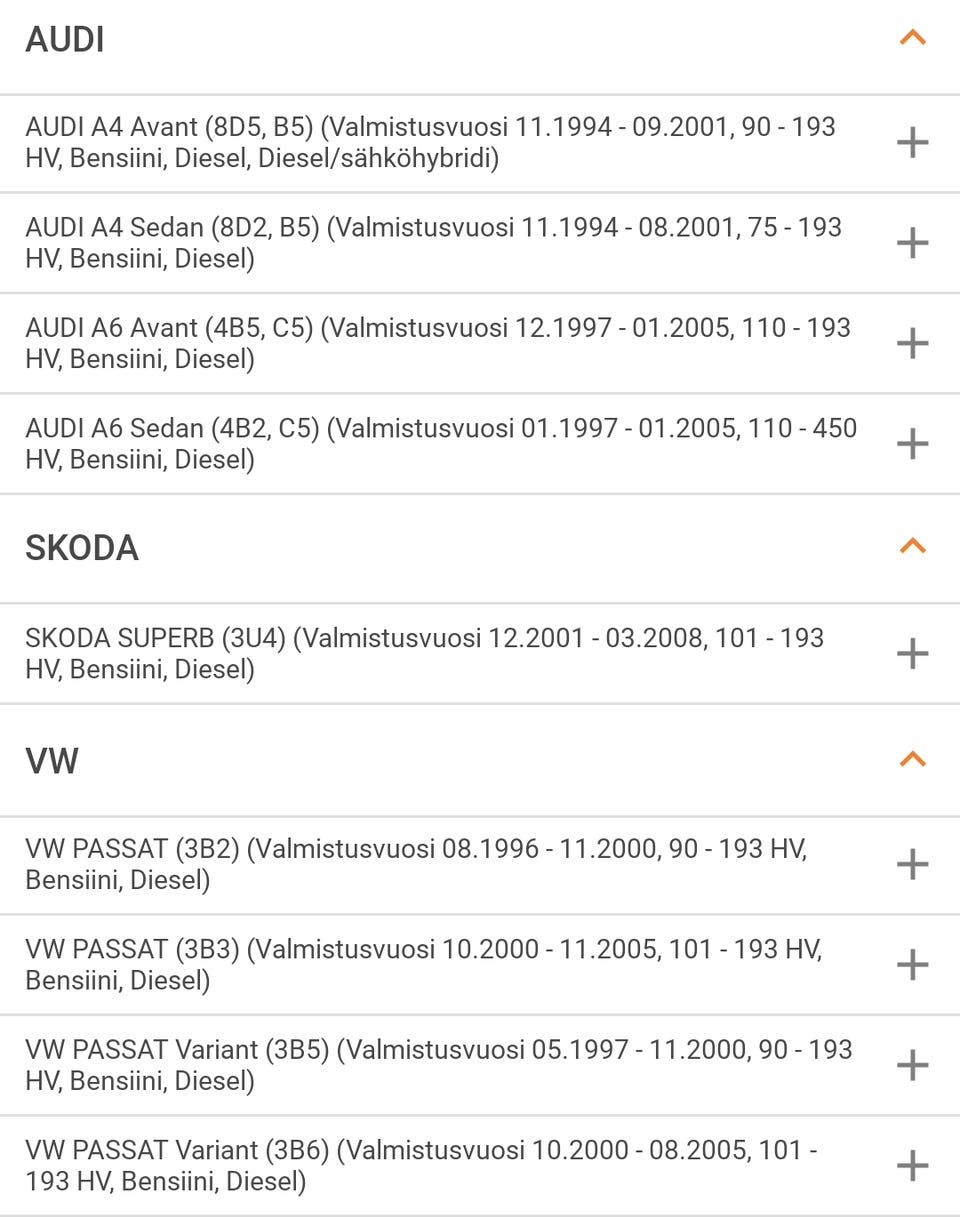Image resolution: width=960 pixels, height=1218 pixels.
Task: Show details for VW PASSAT (3B3)
Action: [912, 964]
